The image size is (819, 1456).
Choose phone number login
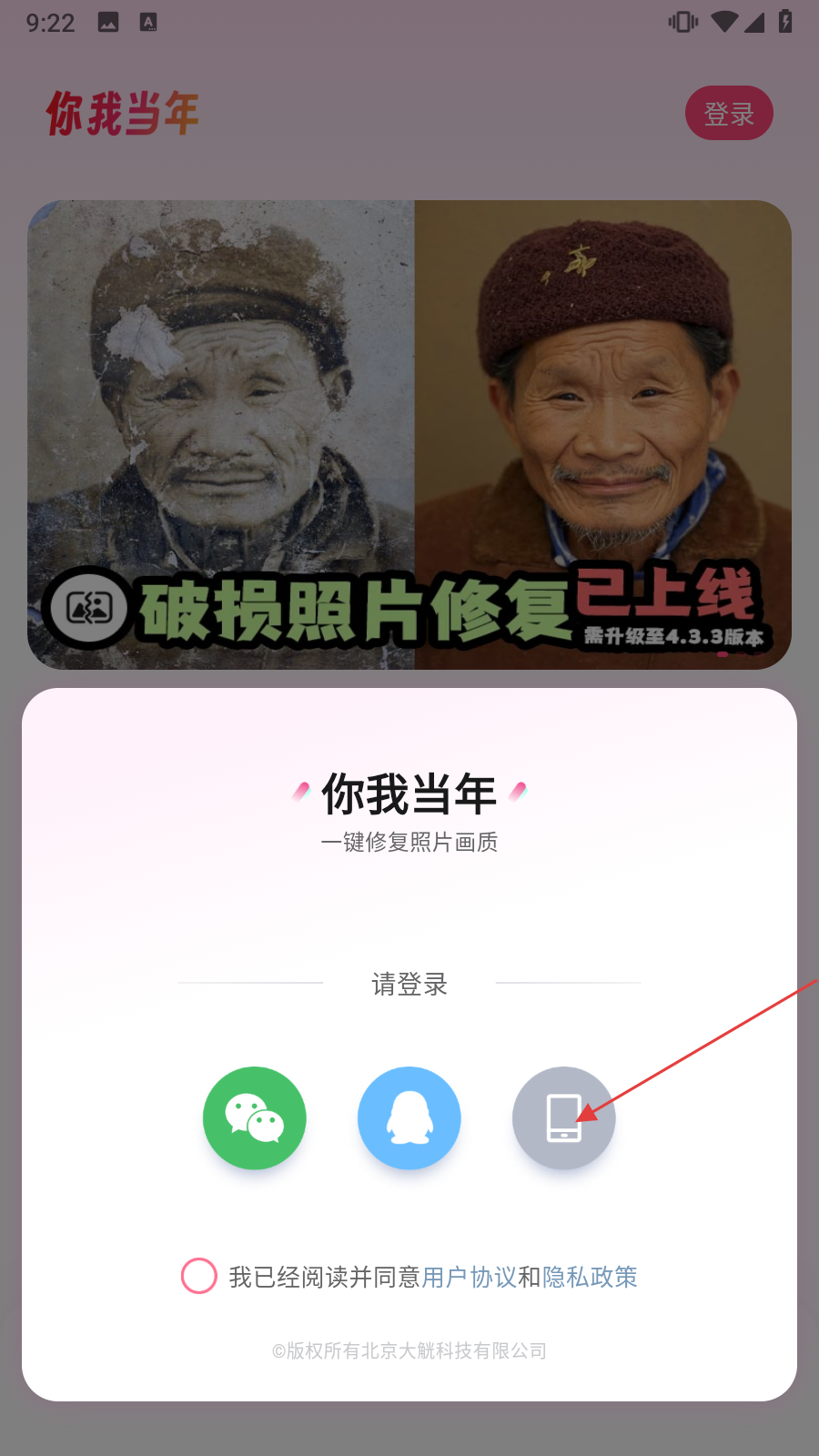tap(563, 1117)
